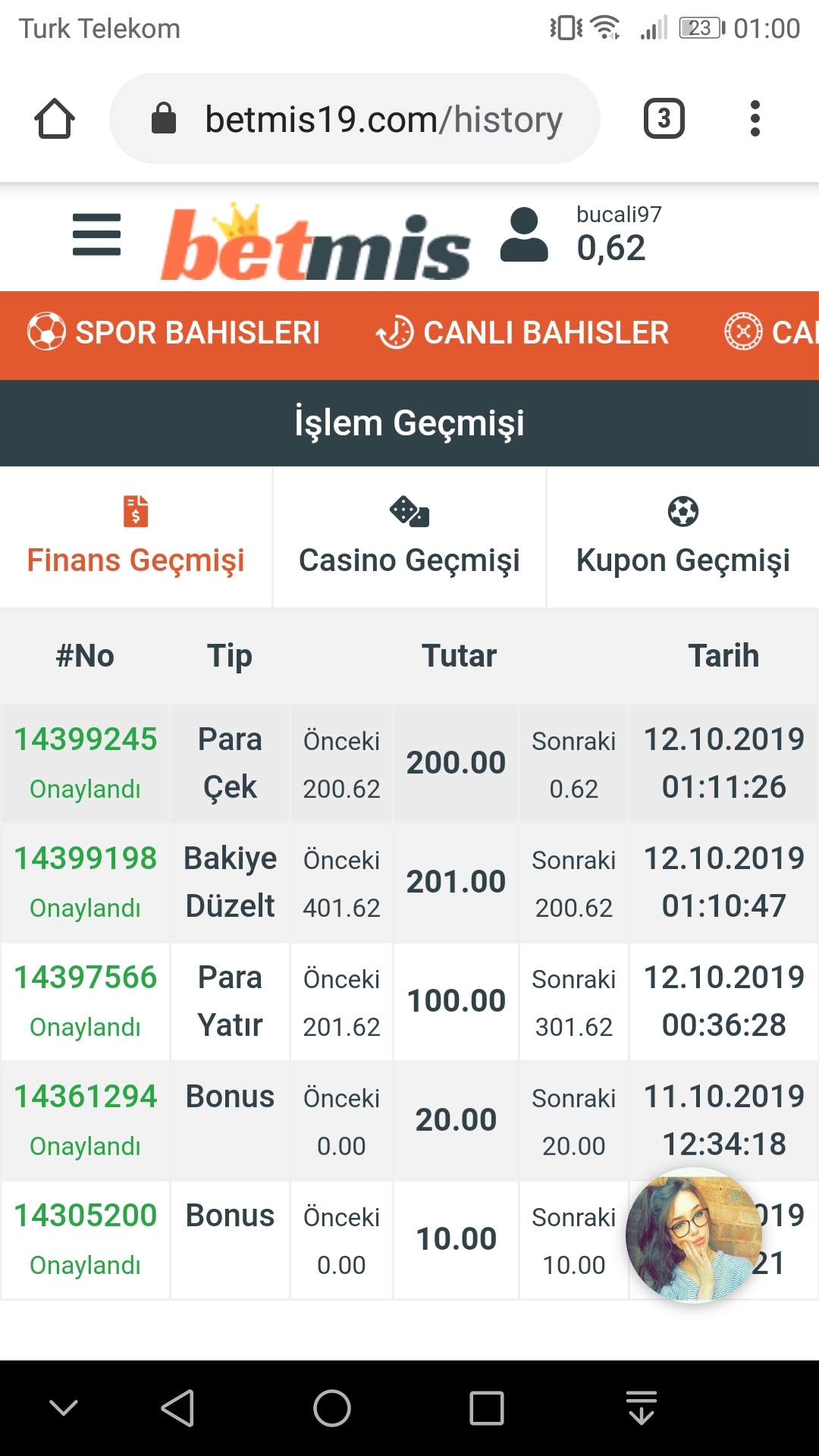Go to Canlı Bahisler section
819x1456 pixels.
coord(523,333)
